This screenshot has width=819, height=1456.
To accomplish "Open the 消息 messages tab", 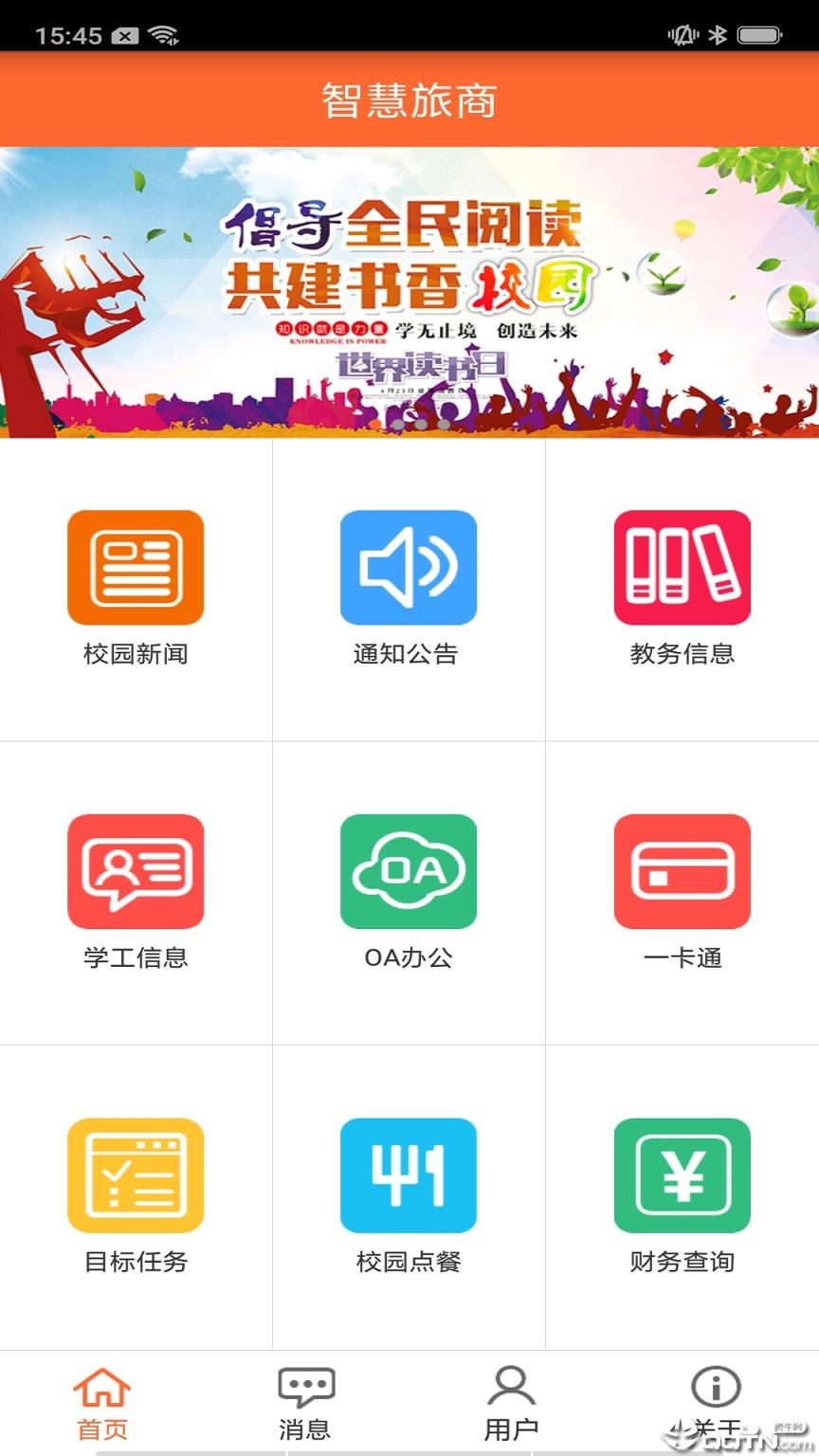I will click(306, 1401).
